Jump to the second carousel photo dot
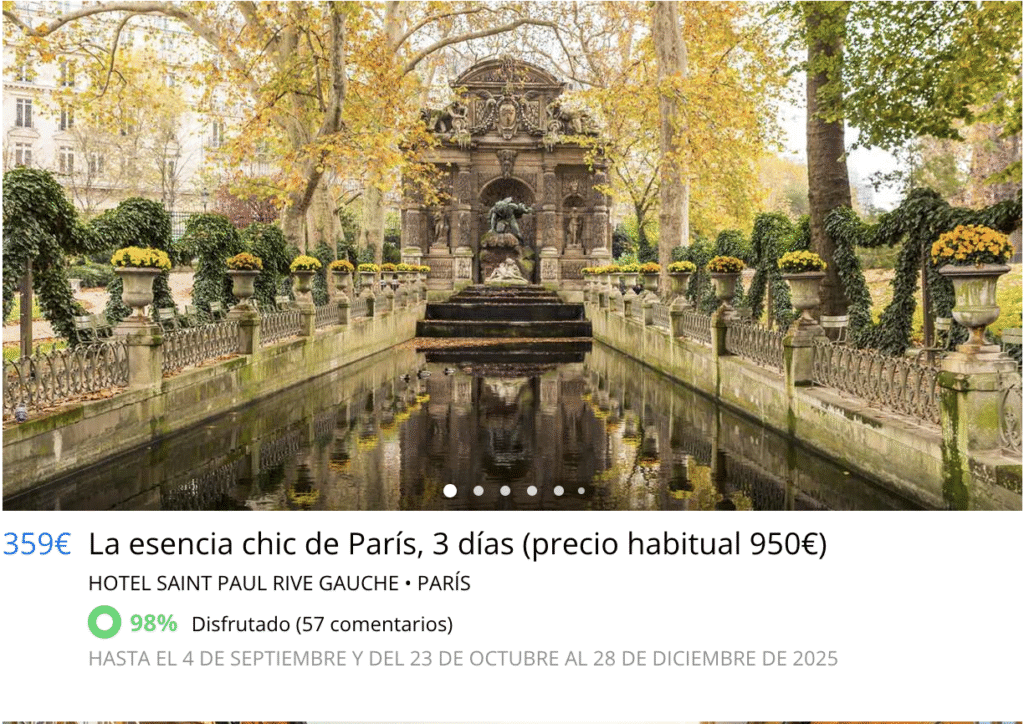 click(x=478, y=491)
